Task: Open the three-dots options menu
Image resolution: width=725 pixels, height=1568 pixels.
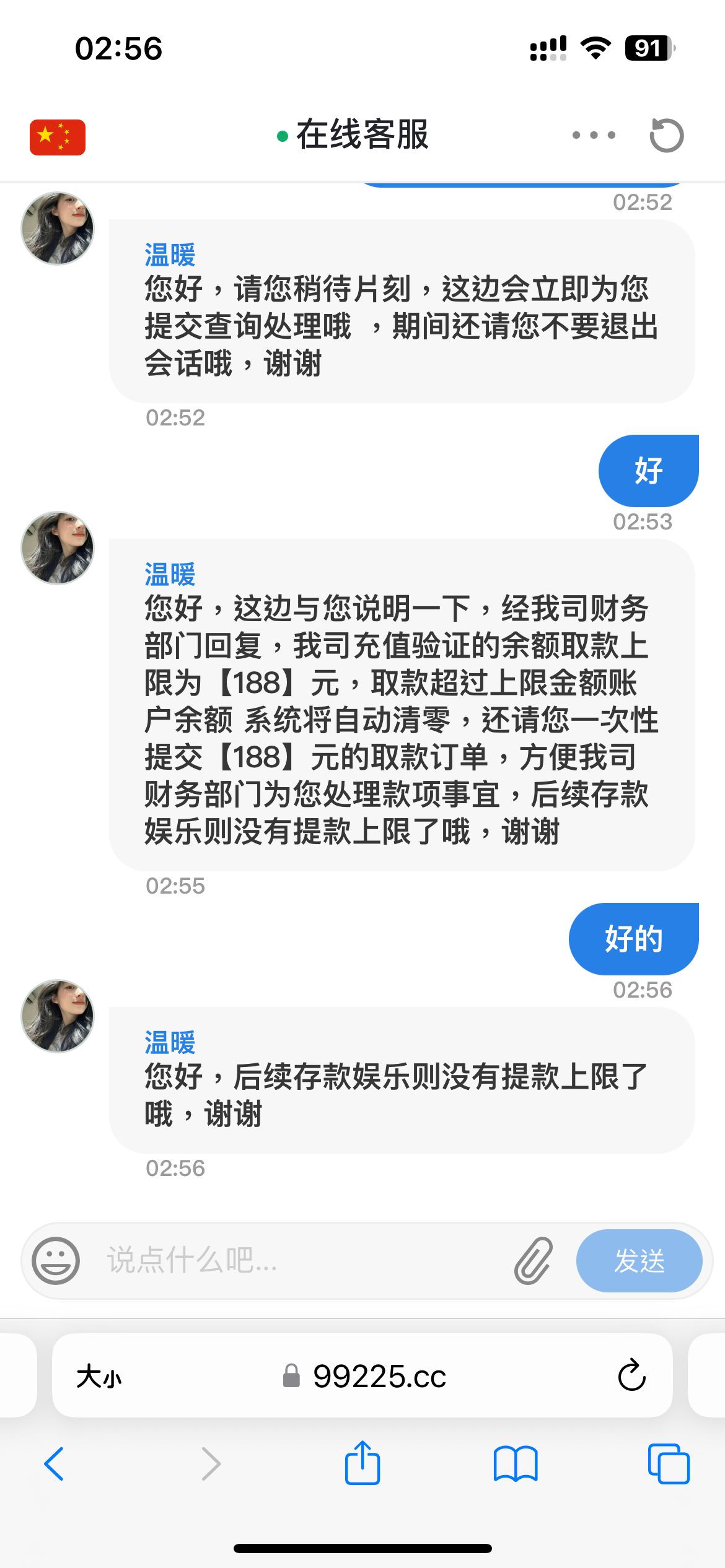Action: 594,135
